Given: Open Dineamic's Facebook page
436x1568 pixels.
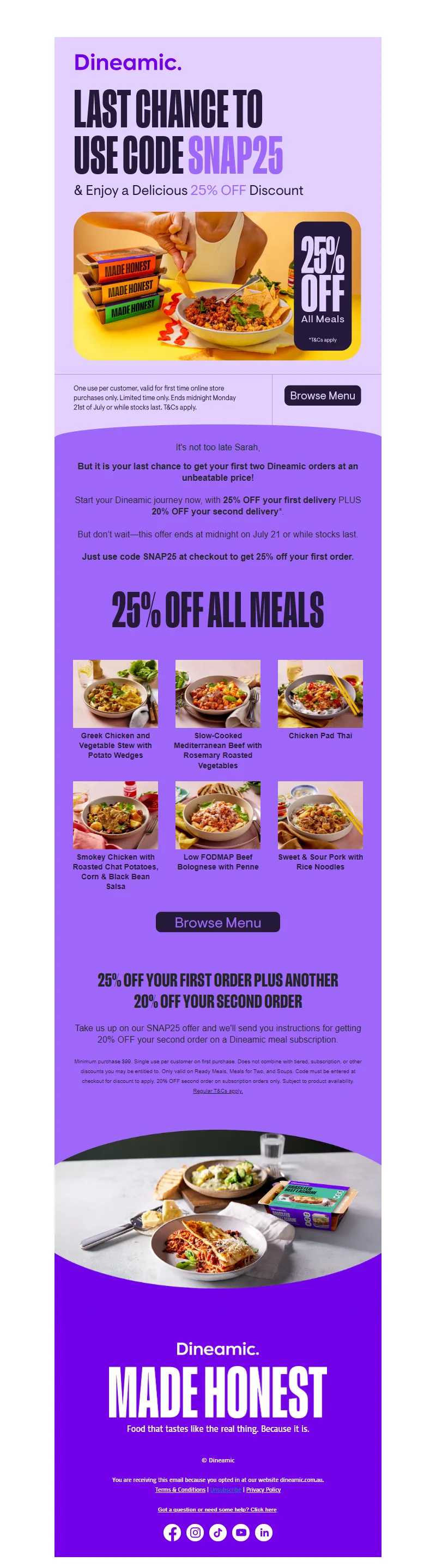Looking at the screenshot, I should click(172, 1533).
